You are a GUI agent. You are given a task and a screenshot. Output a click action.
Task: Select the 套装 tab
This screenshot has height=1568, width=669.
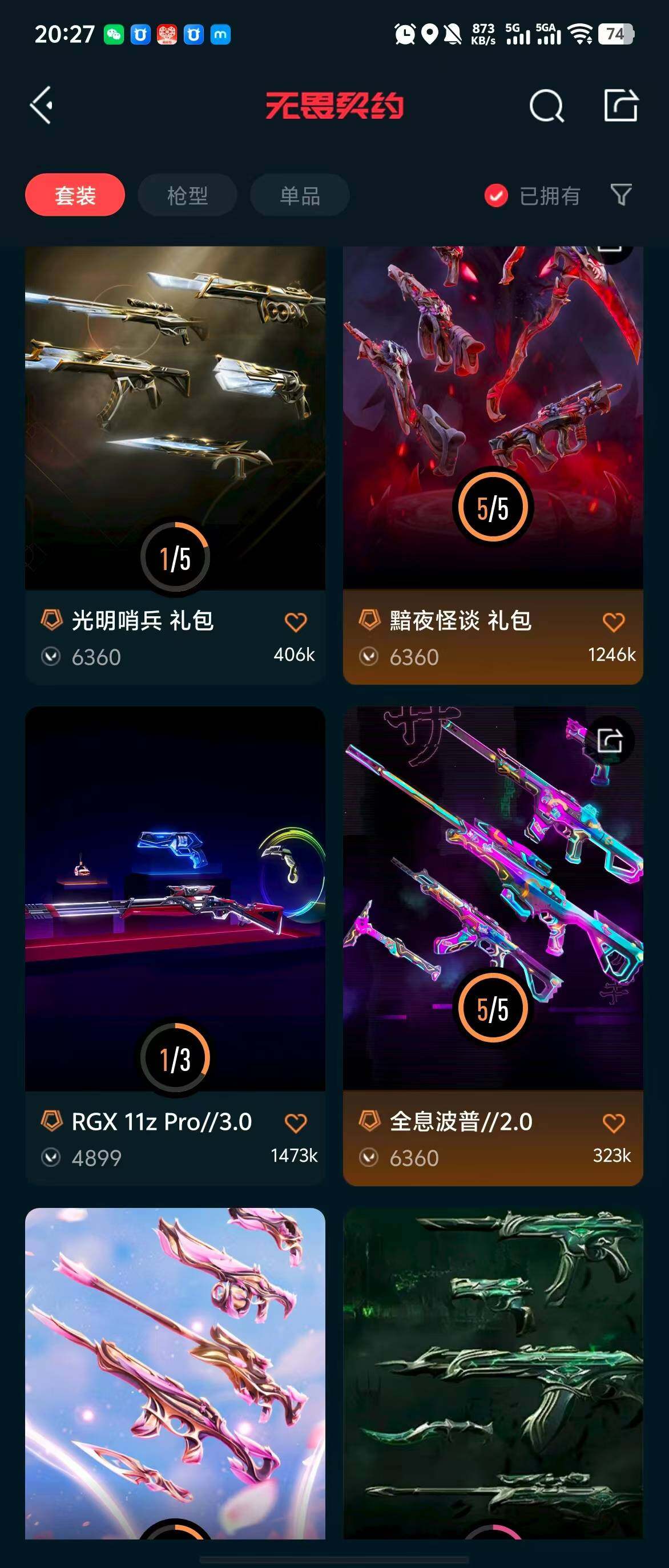(x=75, y=195)
